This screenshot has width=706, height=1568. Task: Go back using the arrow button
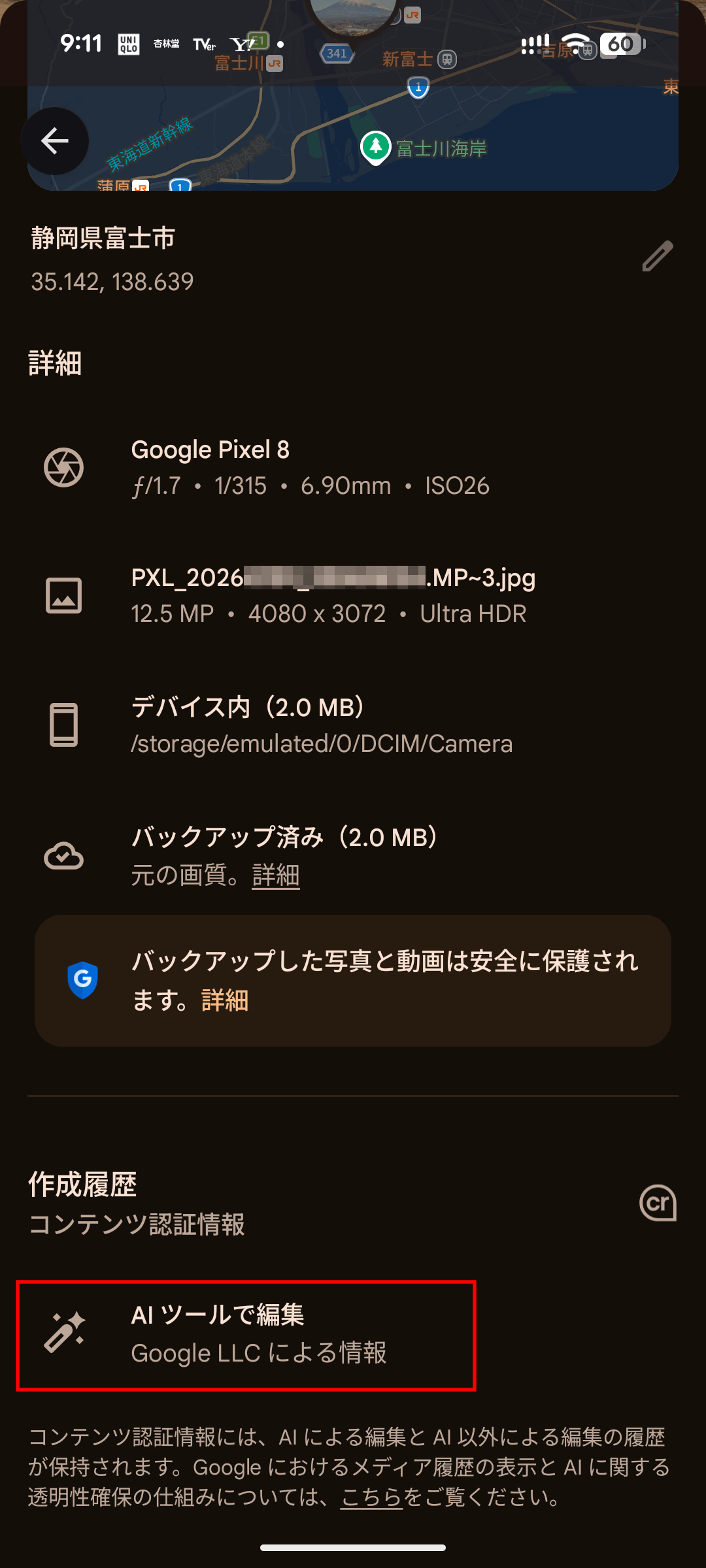(x=55, y=140)
